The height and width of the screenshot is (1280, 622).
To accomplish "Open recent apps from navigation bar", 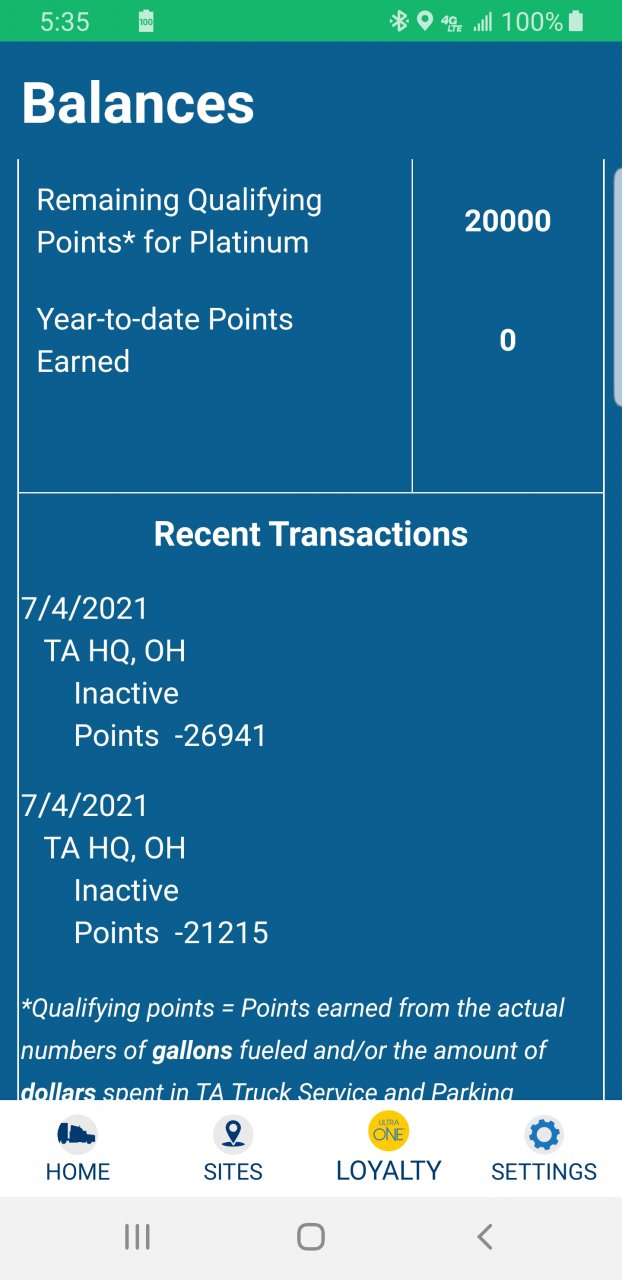I will [137, 1237].
